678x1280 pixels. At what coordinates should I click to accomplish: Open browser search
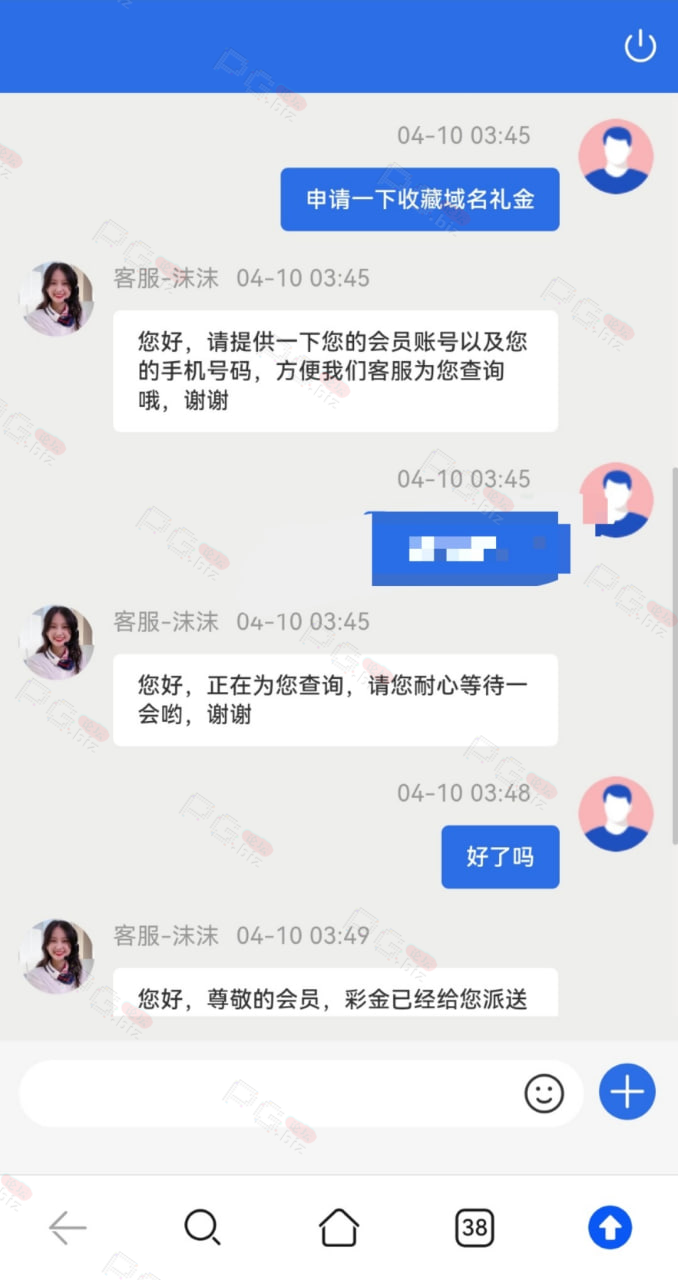[x=203, y=1226]
